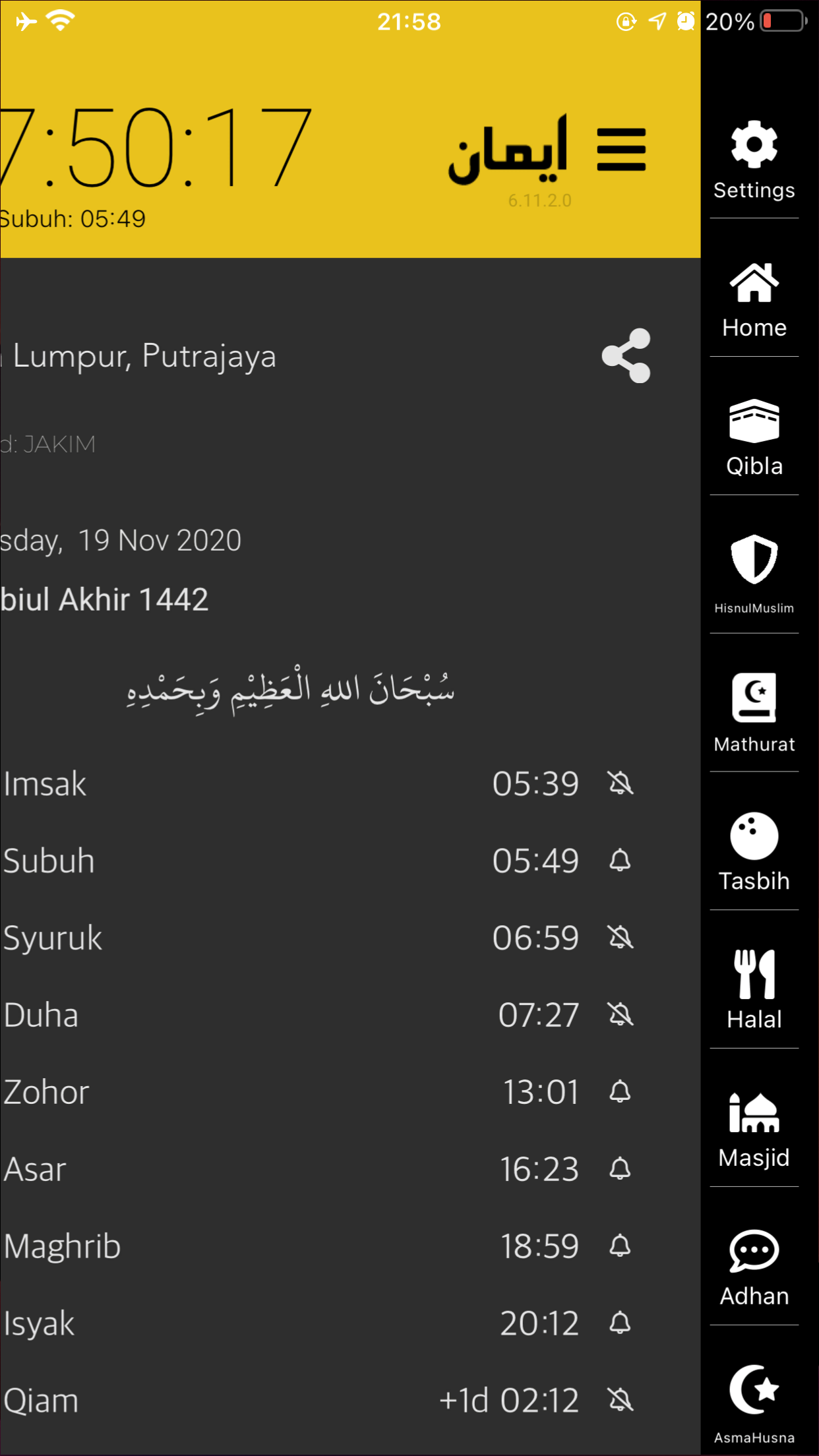Enable the Imsak notification bell

tap(620, 783)
